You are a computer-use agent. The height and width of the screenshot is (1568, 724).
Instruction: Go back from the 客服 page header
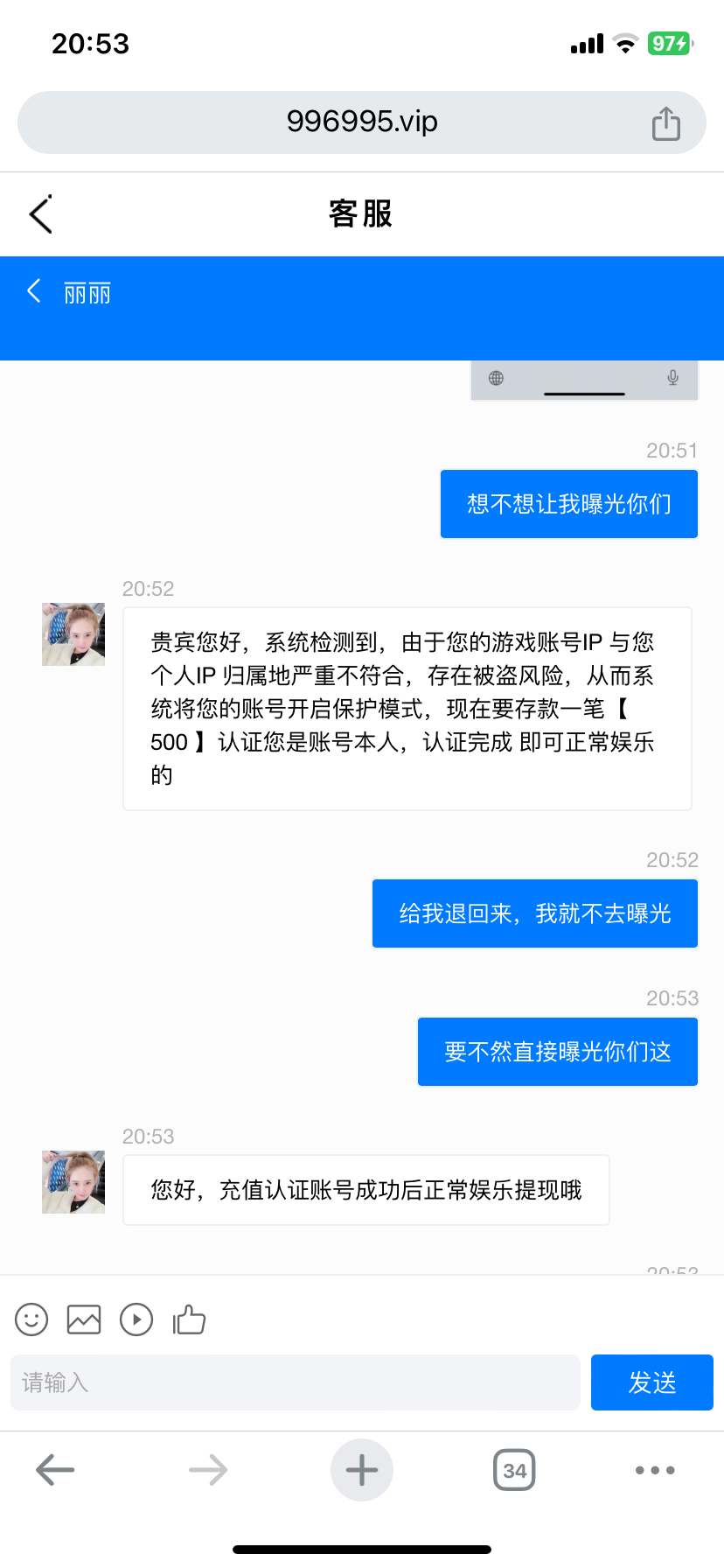[x=41, y=214]
